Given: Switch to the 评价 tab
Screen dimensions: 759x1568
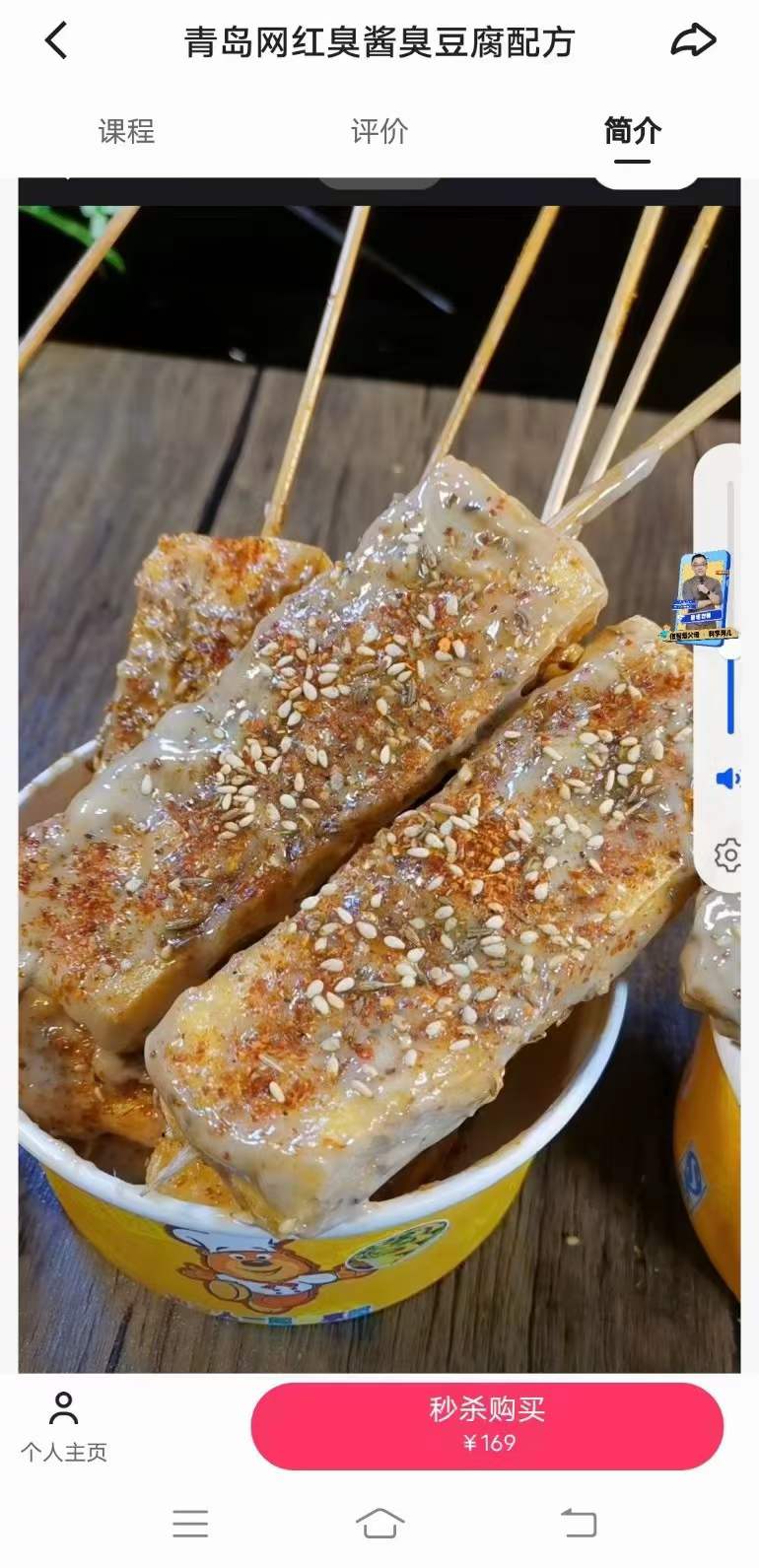Looking at the screenshot, I should [379, 132].
